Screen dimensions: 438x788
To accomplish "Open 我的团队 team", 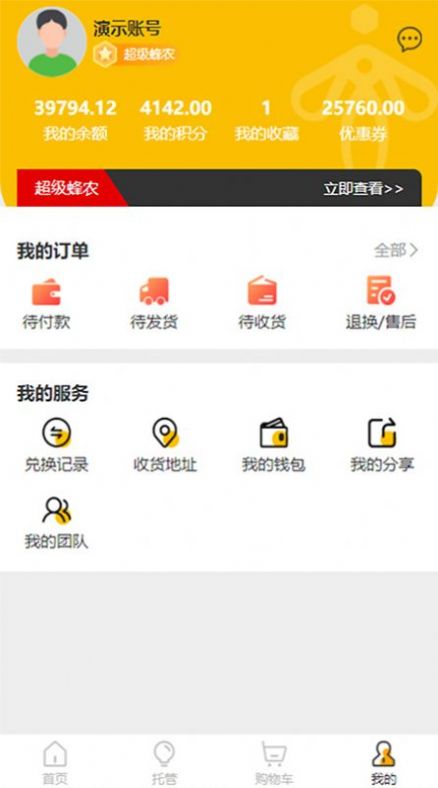I will pyautogui.click(x=56, y=523).
